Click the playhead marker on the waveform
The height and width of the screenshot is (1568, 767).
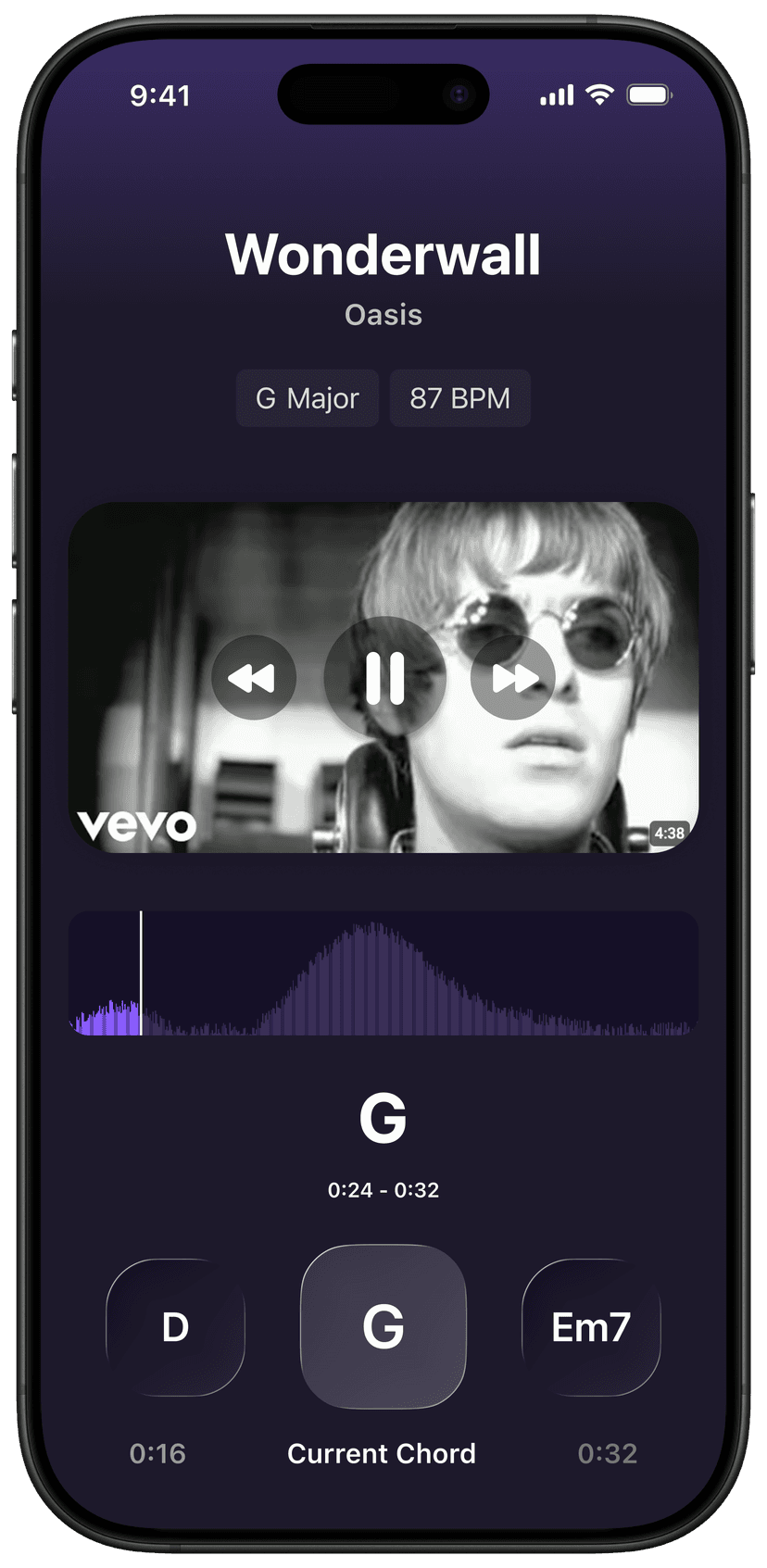pyautogui.click(x=140, y=971)
